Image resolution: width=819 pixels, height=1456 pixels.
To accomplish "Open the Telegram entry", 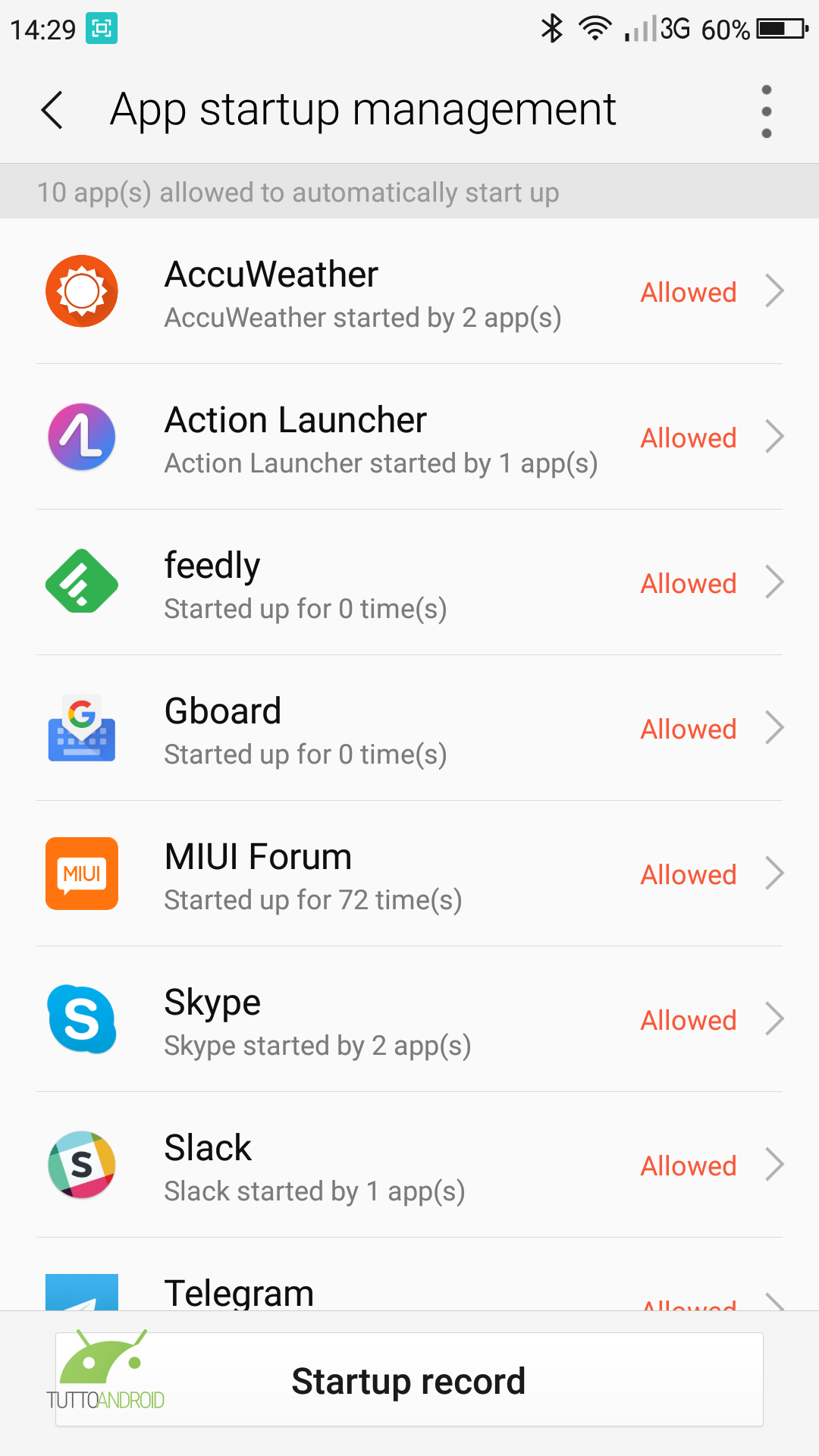I will (409, 1275).
